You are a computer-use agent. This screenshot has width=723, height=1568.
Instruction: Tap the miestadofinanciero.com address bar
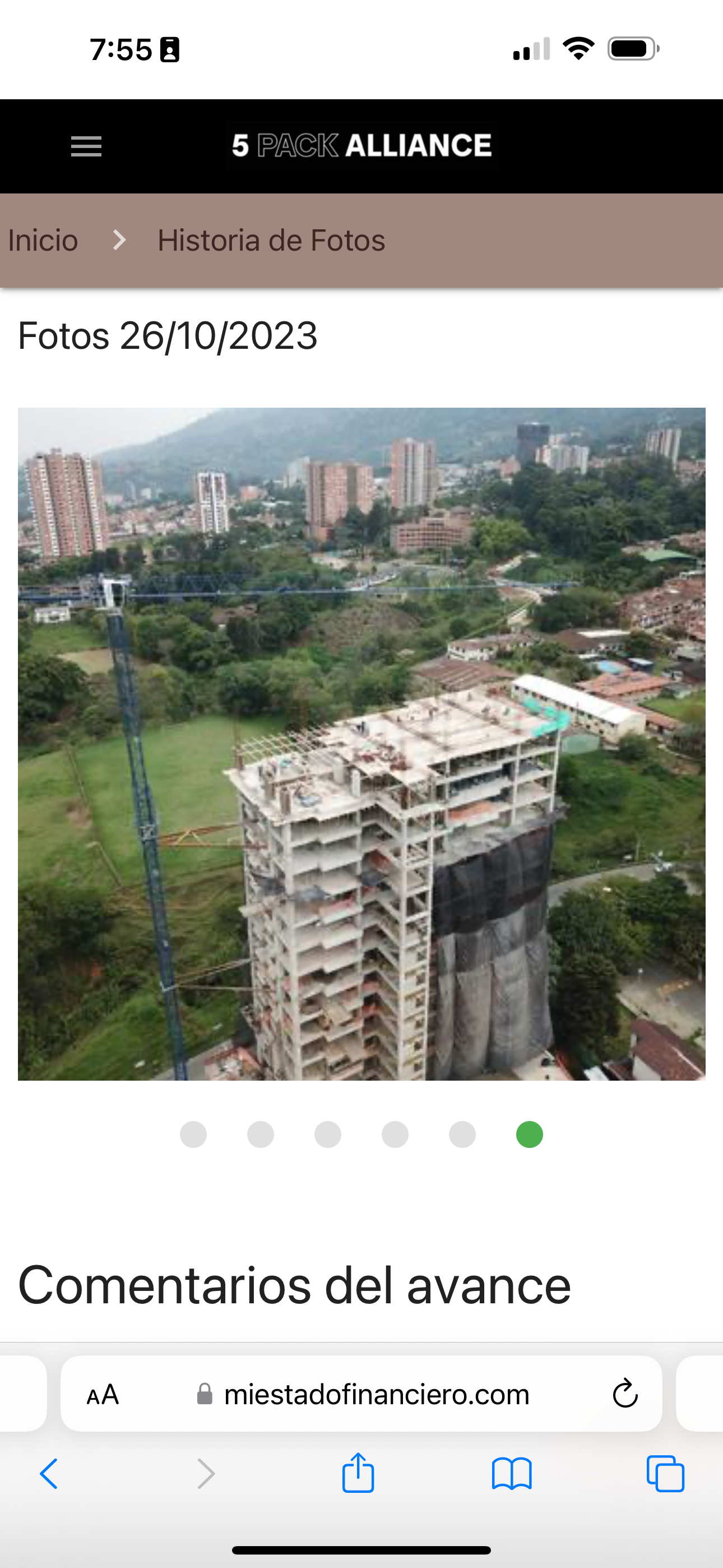376,1394
